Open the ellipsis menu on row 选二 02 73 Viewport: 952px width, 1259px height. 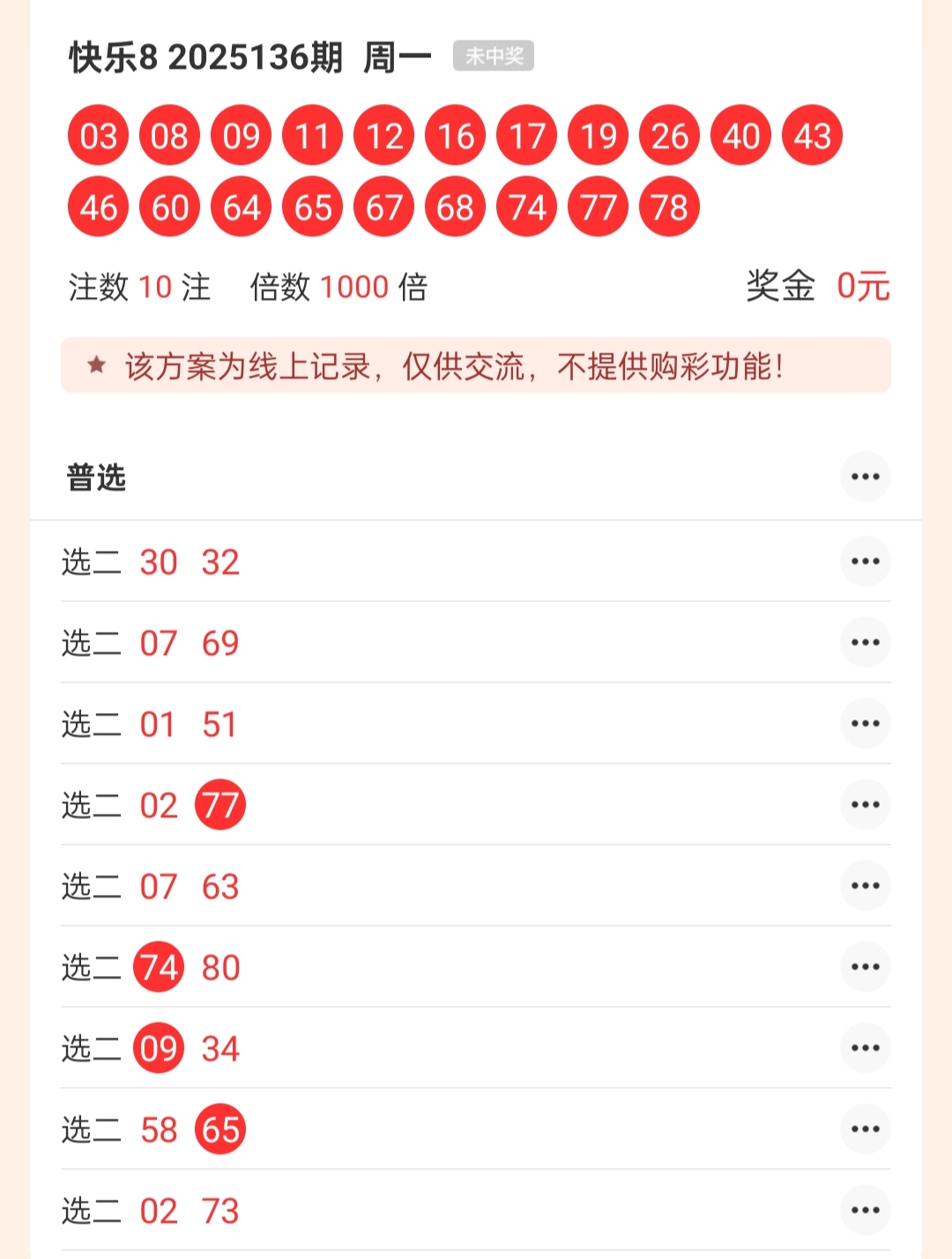(x=865, y=1210)
